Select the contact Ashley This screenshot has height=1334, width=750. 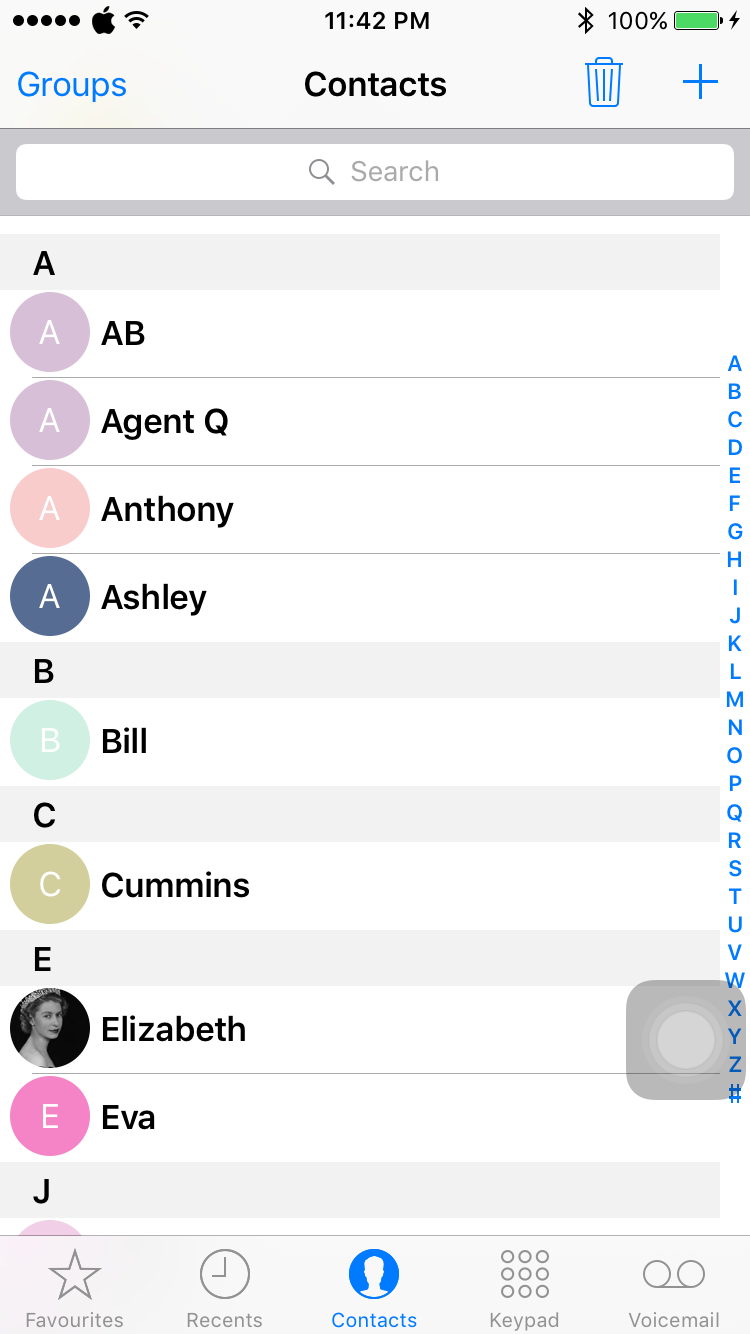coord(360,597)
